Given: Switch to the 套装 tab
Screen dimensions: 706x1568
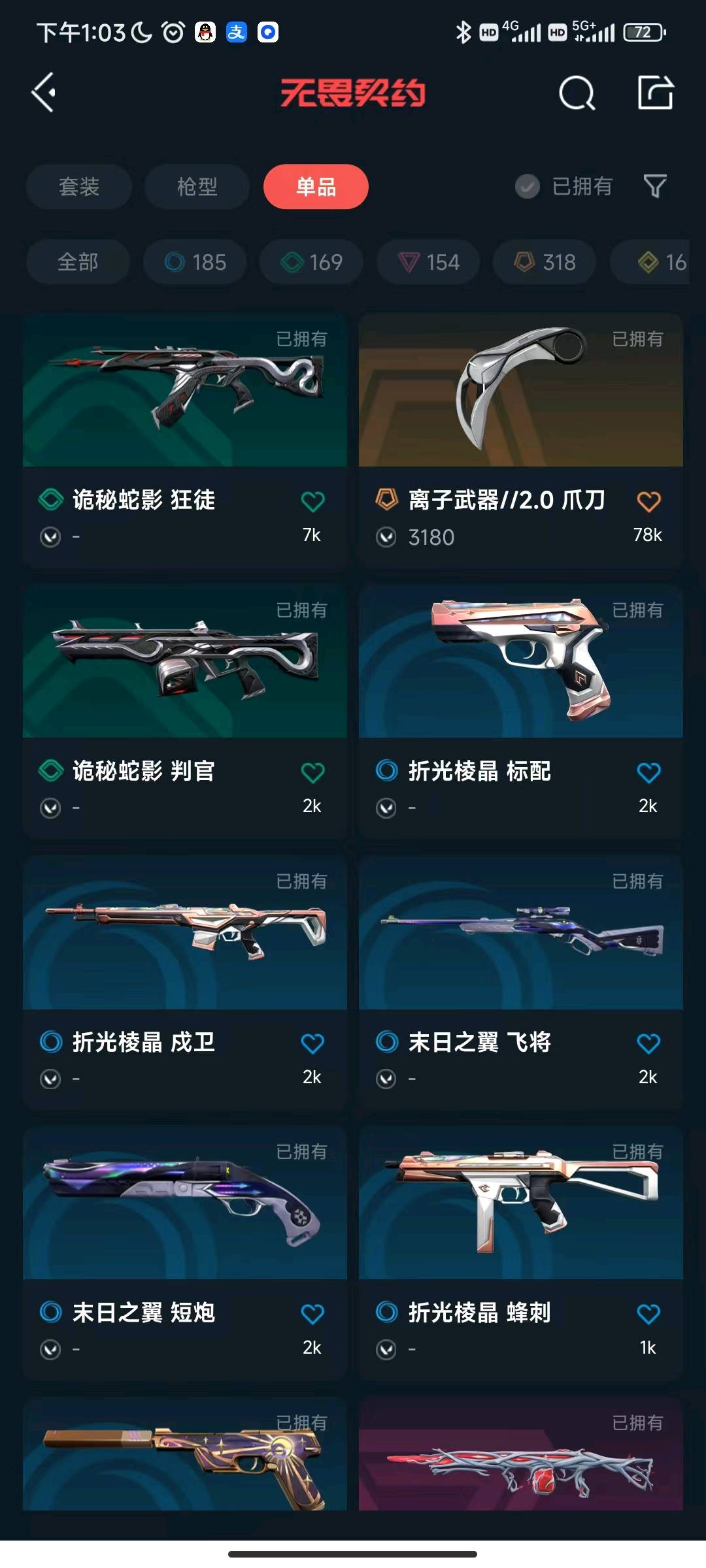Looking at the screenshot, I should [x=79, y=187].
